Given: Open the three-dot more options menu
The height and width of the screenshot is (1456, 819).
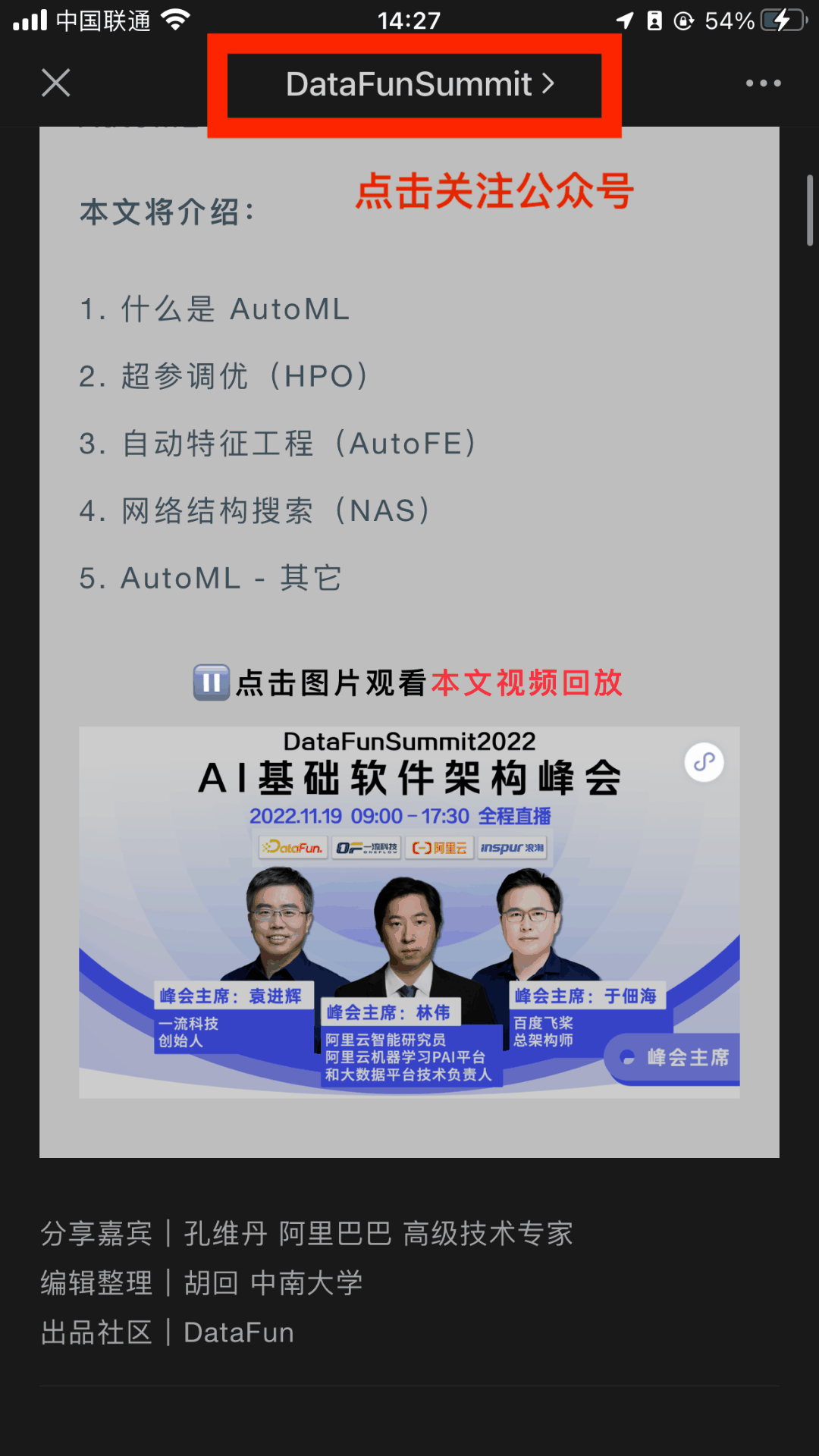Looking at the screenshot, I should (x=763, y=83).
